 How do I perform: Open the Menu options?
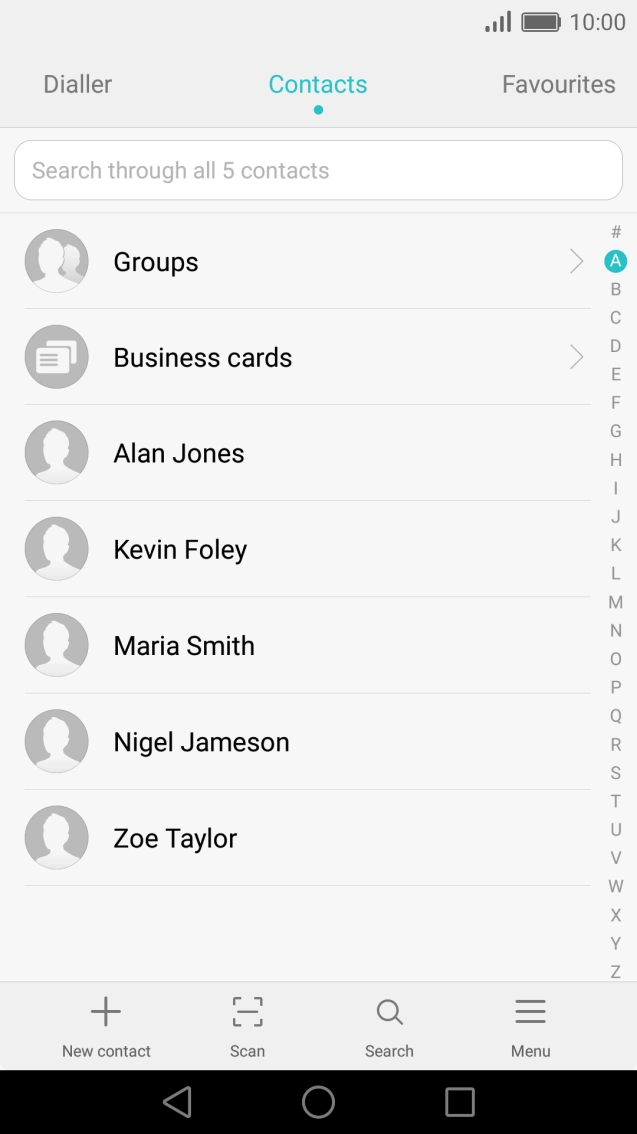pyautogui.click(x=530, y=1026)
